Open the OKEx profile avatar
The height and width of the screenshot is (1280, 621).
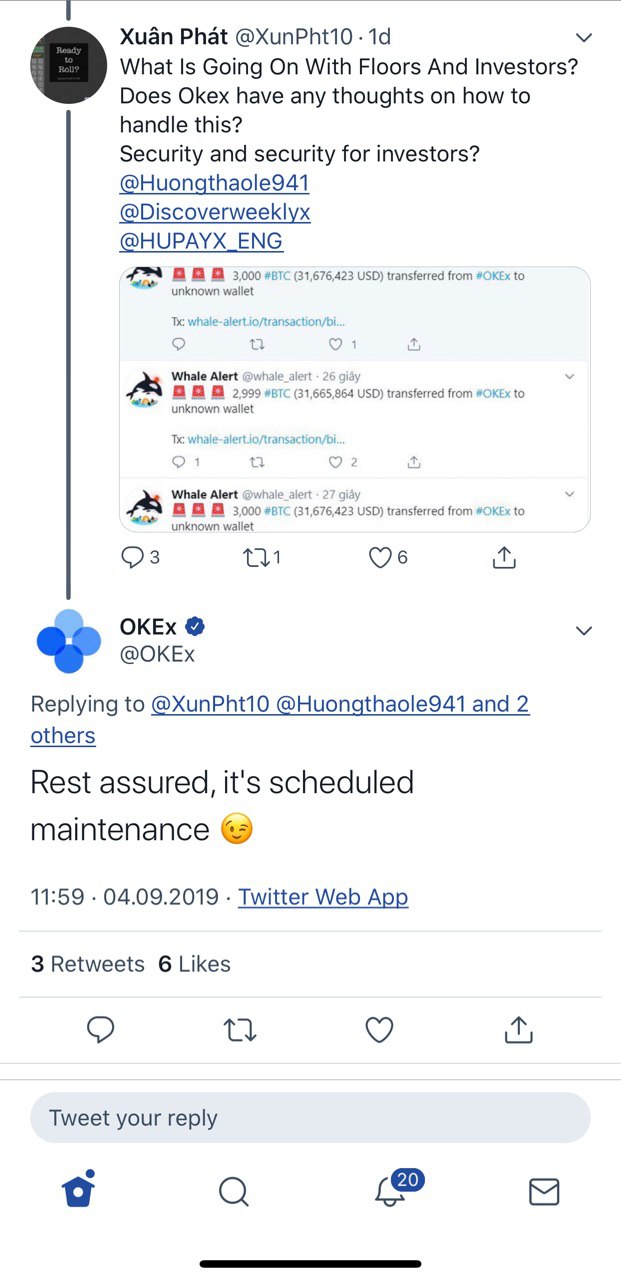tap(68, 640)
